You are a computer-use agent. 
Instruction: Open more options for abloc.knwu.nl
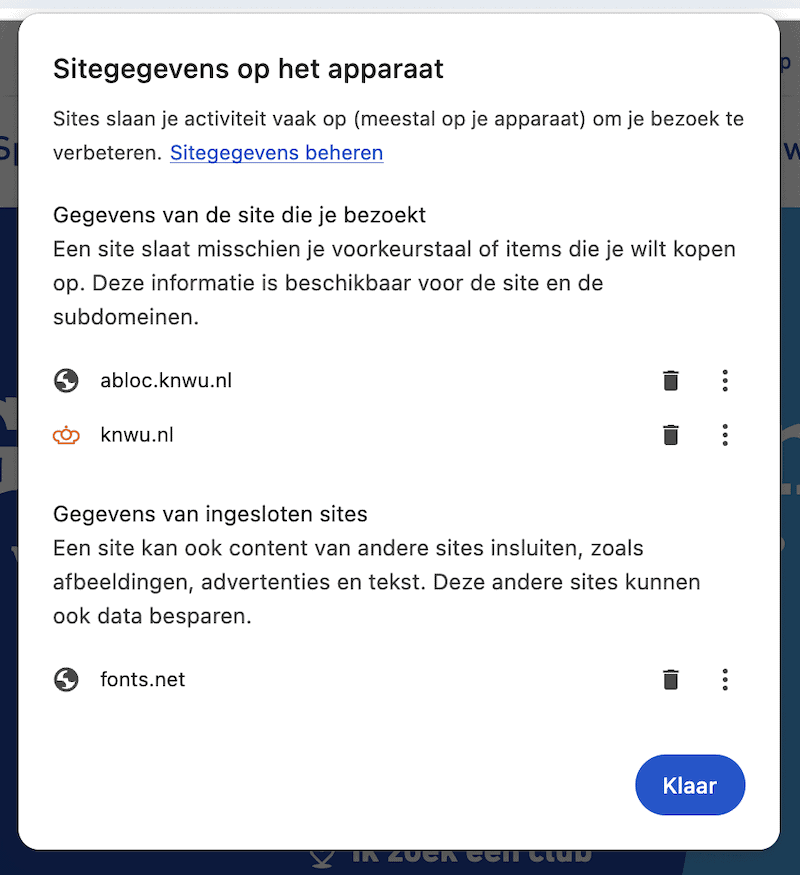click(725, 381)
